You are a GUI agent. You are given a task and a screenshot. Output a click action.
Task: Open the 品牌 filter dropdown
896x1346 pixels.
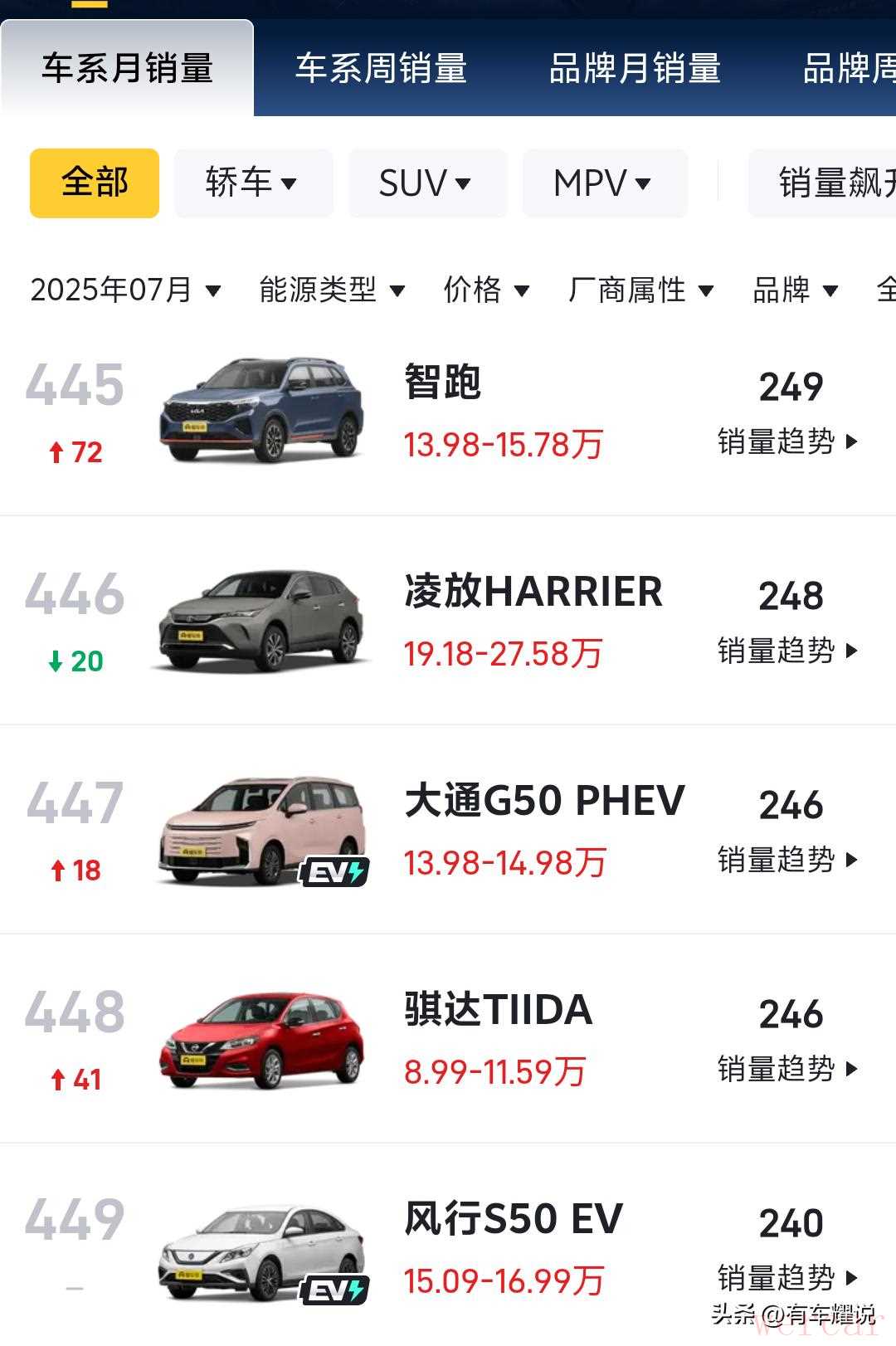(795, 290)
